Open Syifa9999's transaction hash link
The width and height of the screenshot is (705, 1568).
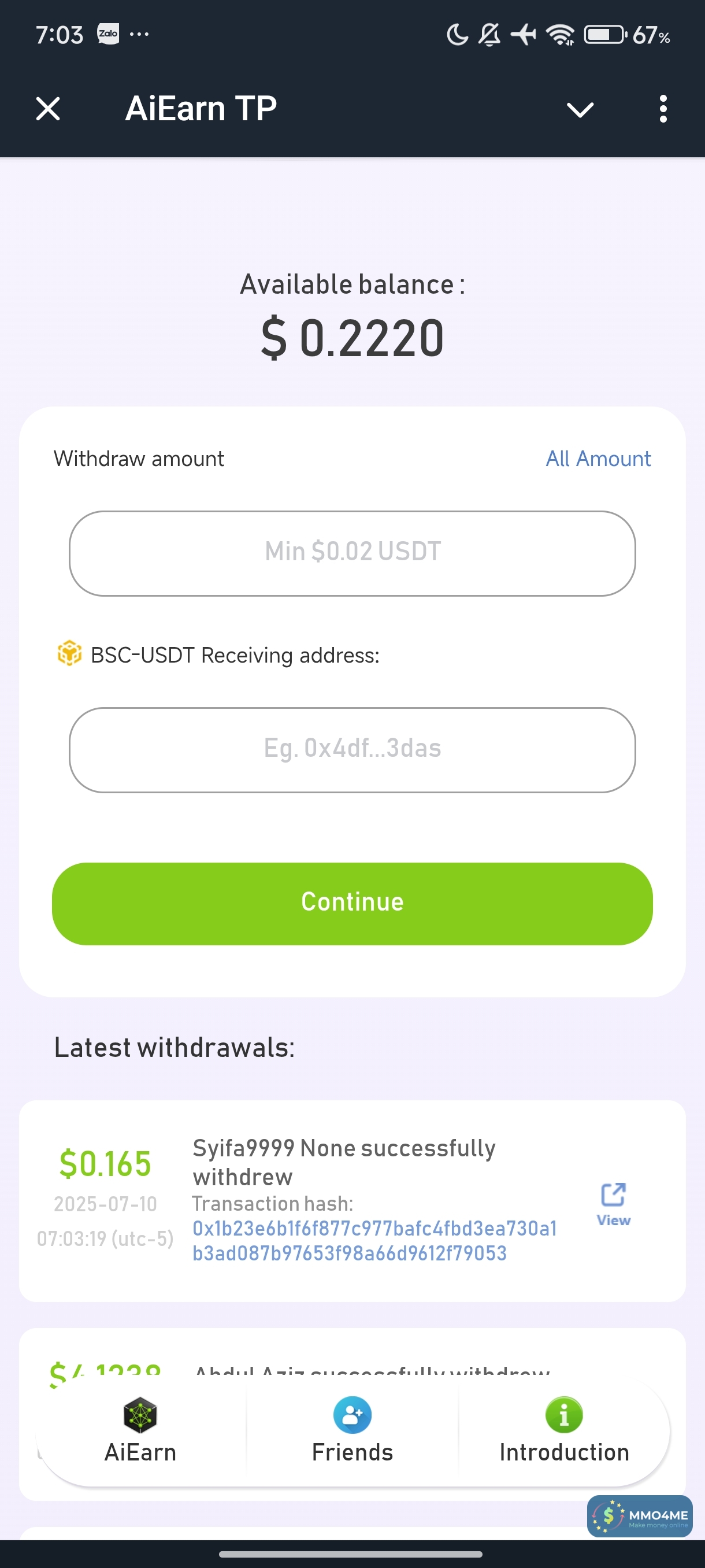373,1241
